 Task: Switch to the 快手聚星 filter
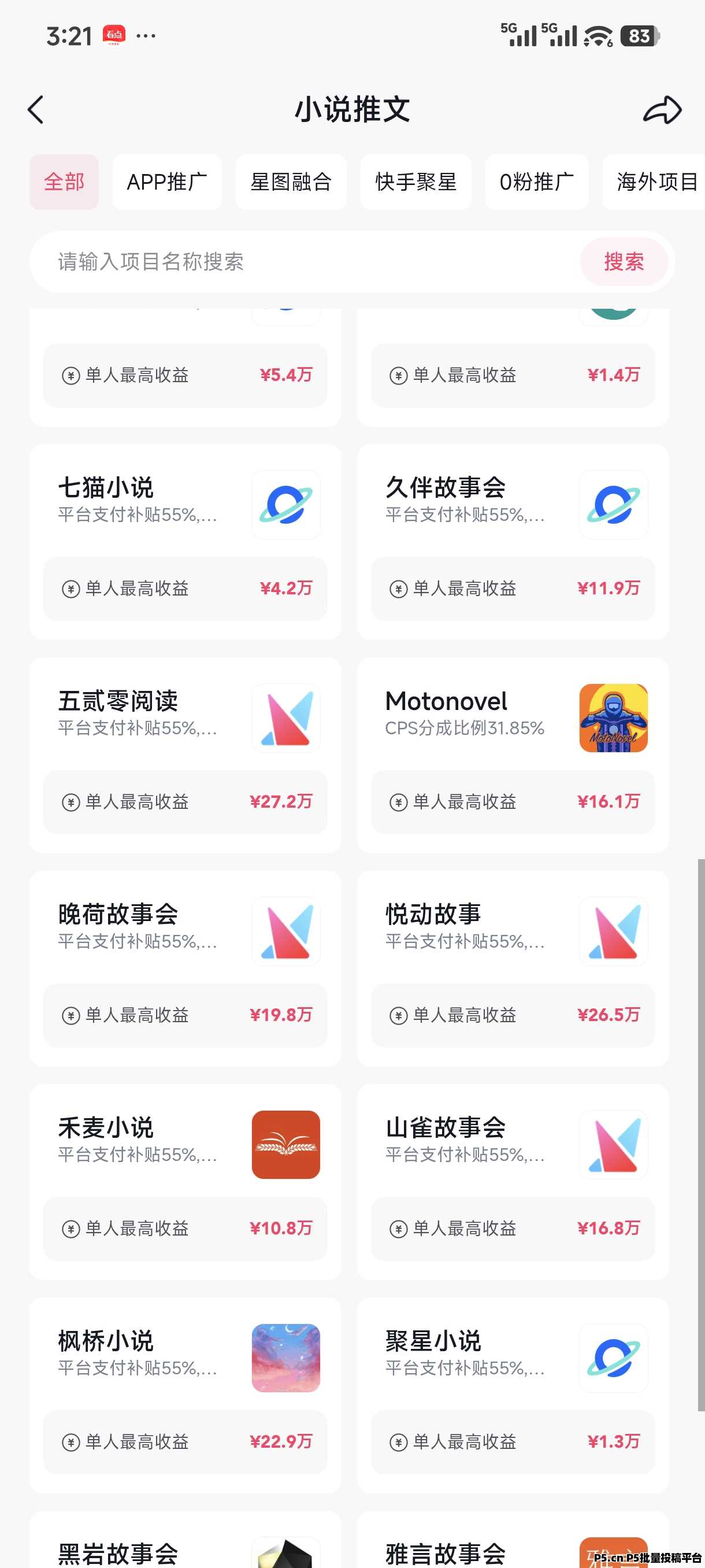(x=415, y=182)
